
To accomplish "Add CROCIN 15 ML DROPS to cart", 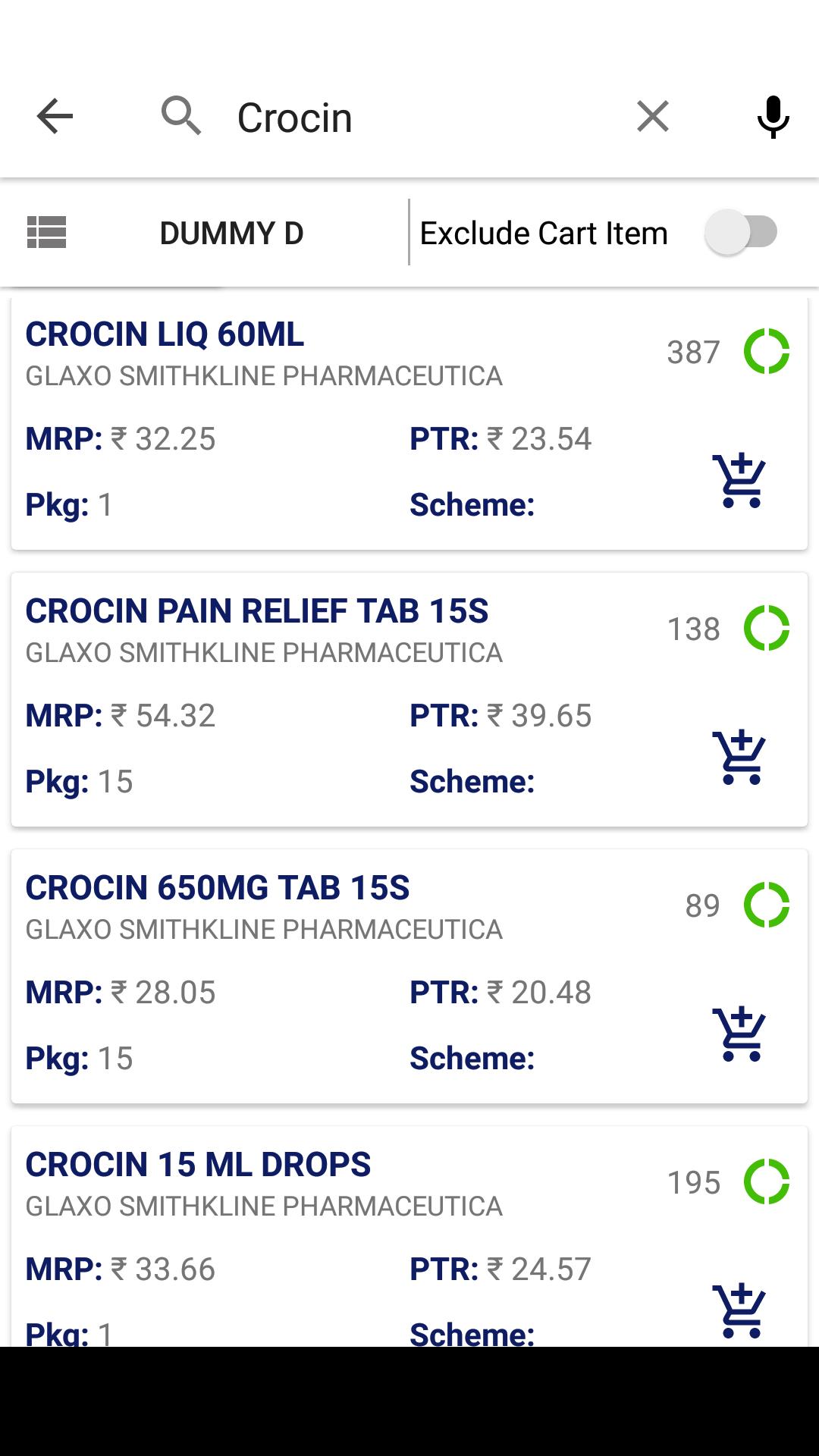I will [x=740, y=1310].
